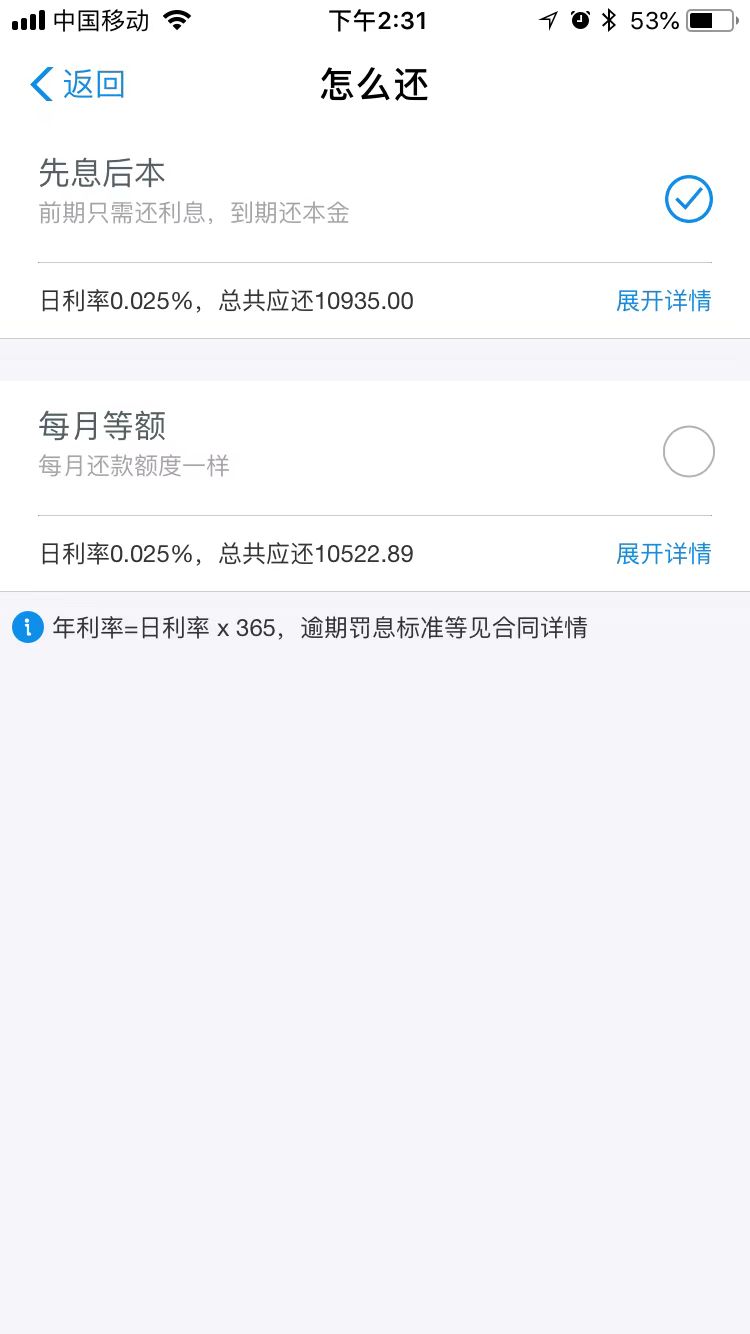This screenshot has width=750, height=1334.
Task: Select the 先息后本 repayment option
Action: click(x=688, y=199)
